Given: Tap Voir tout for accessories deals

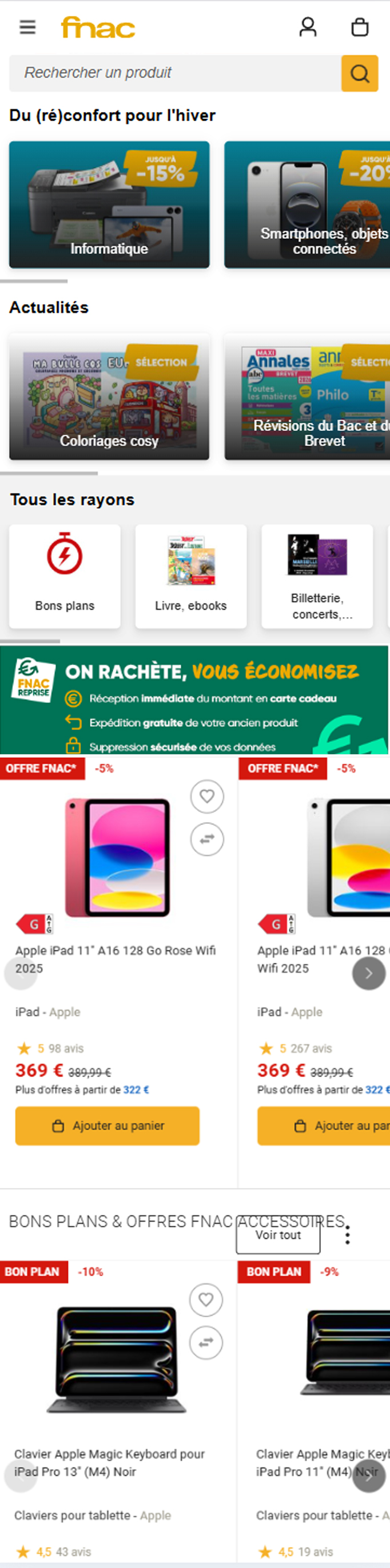Looking at the screenshot, I should pyautogui.click(x=278, y=1235).
